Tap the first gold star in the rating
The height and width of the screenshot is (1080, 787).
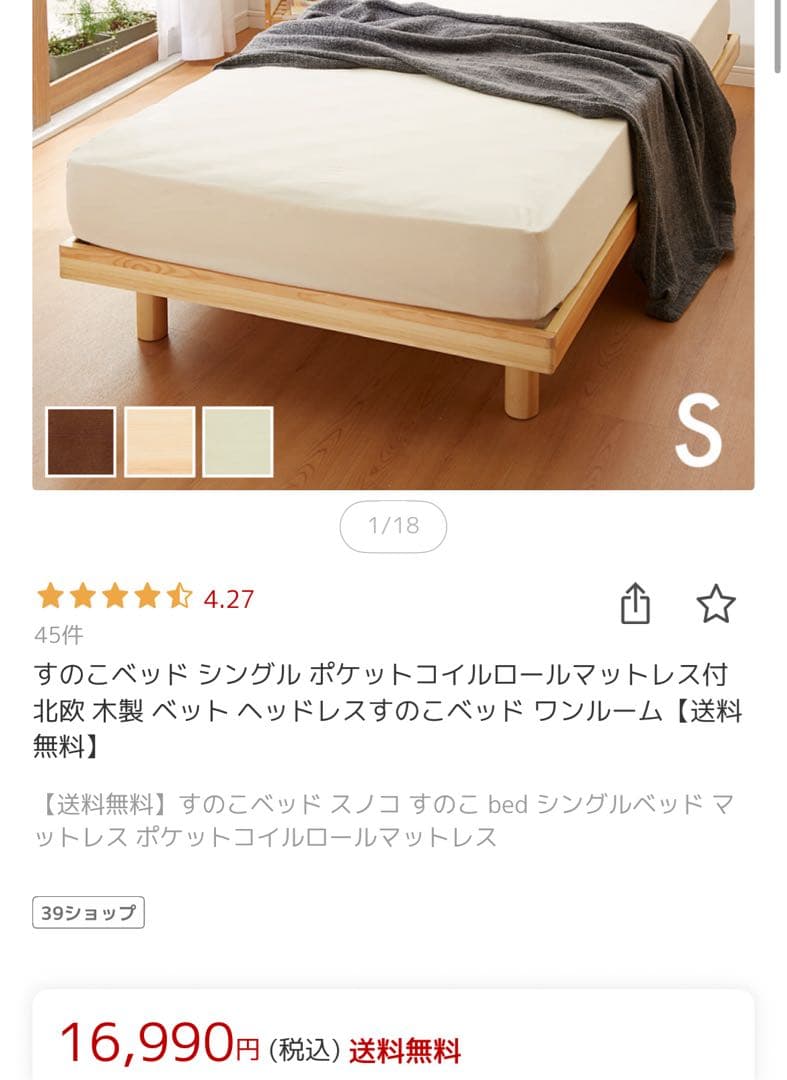point(52,597)
